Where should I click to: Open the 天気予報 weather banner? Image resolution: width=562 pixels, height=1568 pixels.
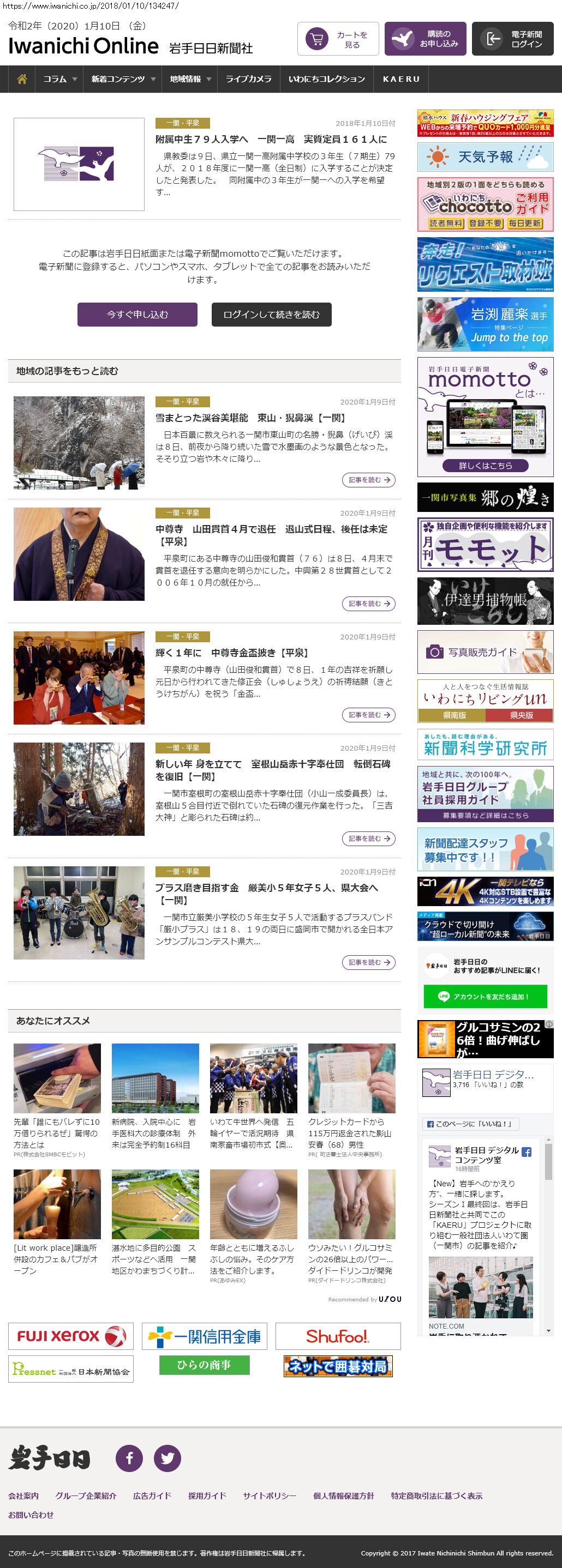485,157
